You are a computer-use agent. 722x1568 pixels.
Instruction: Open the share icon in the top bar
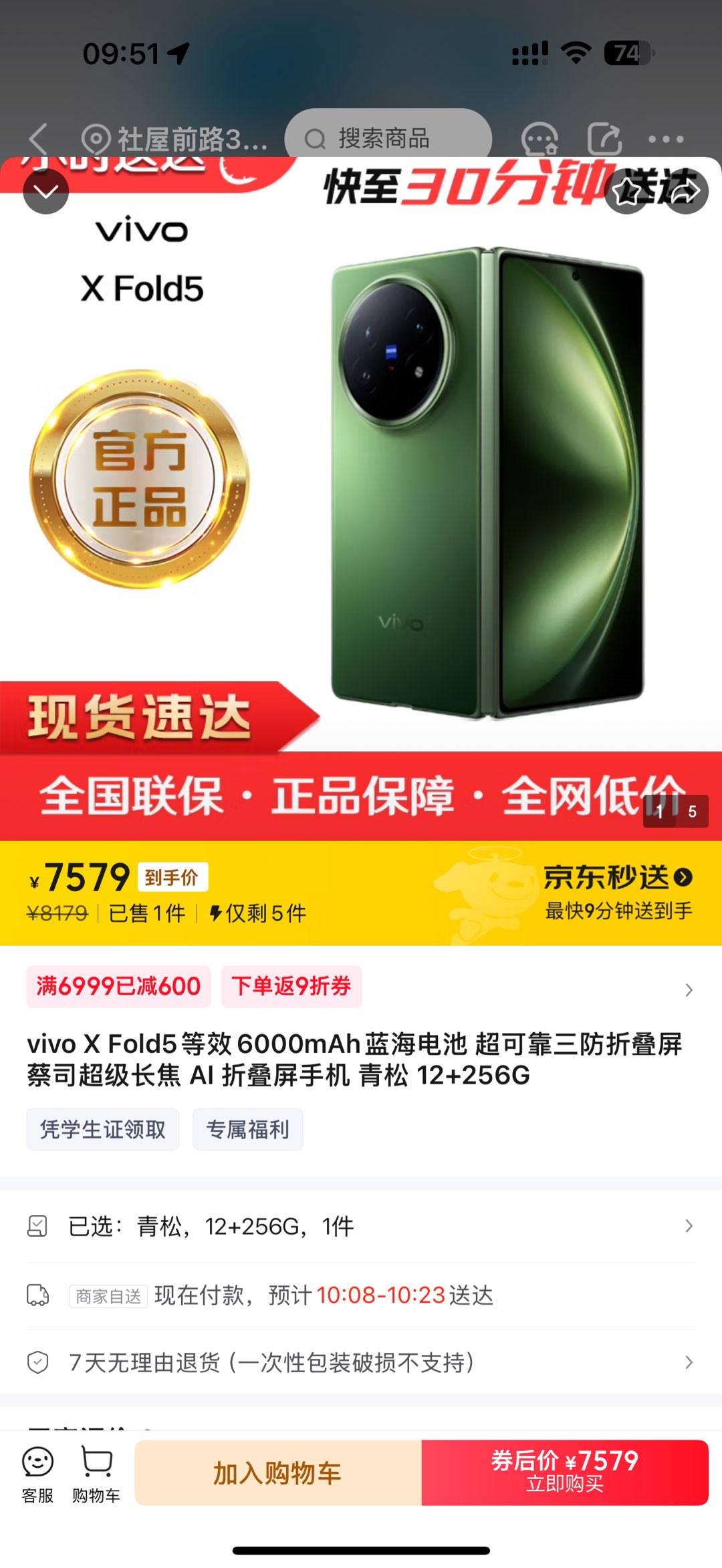point(604,139)
